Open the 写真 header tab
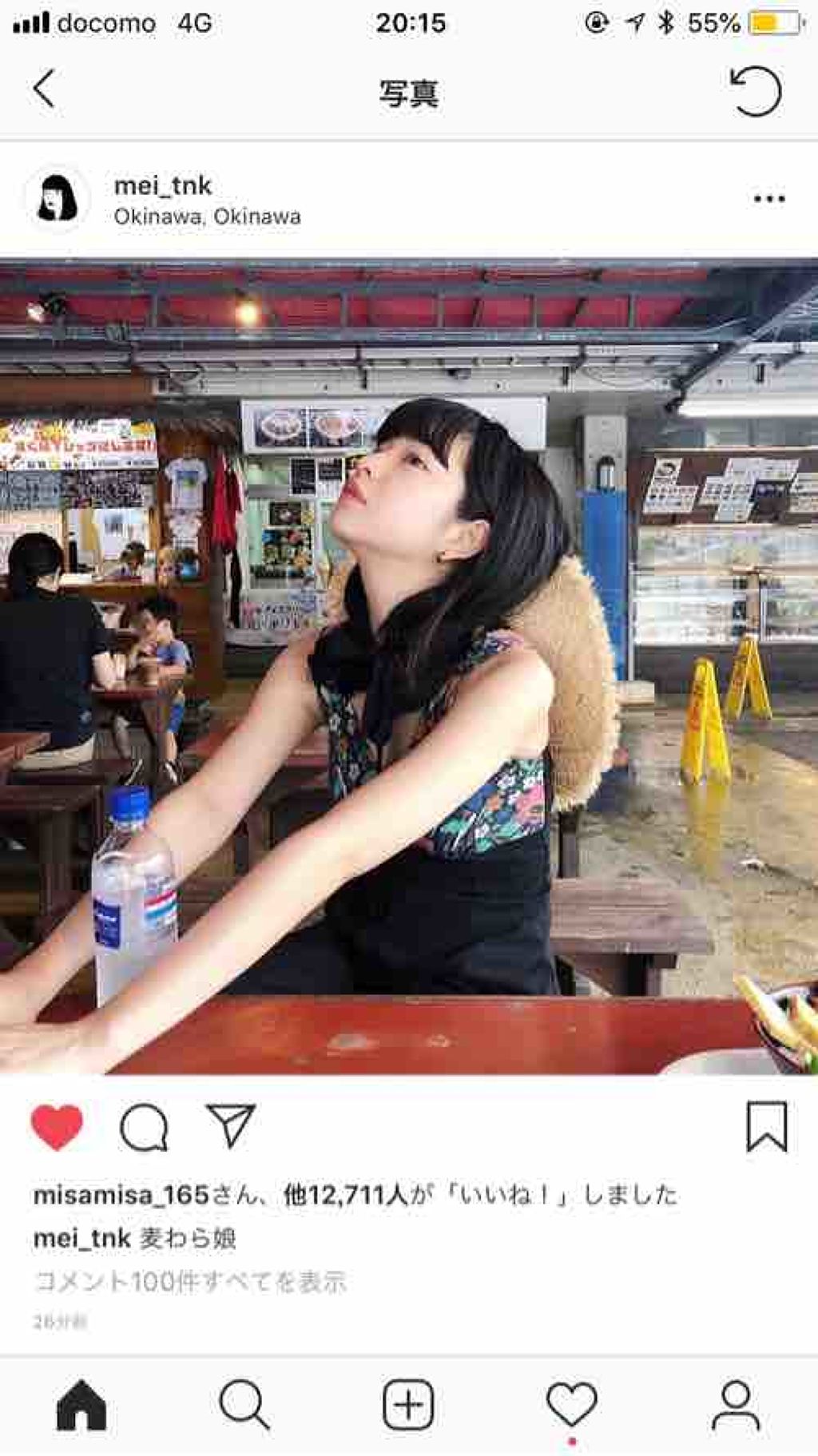 coord(408,91)
